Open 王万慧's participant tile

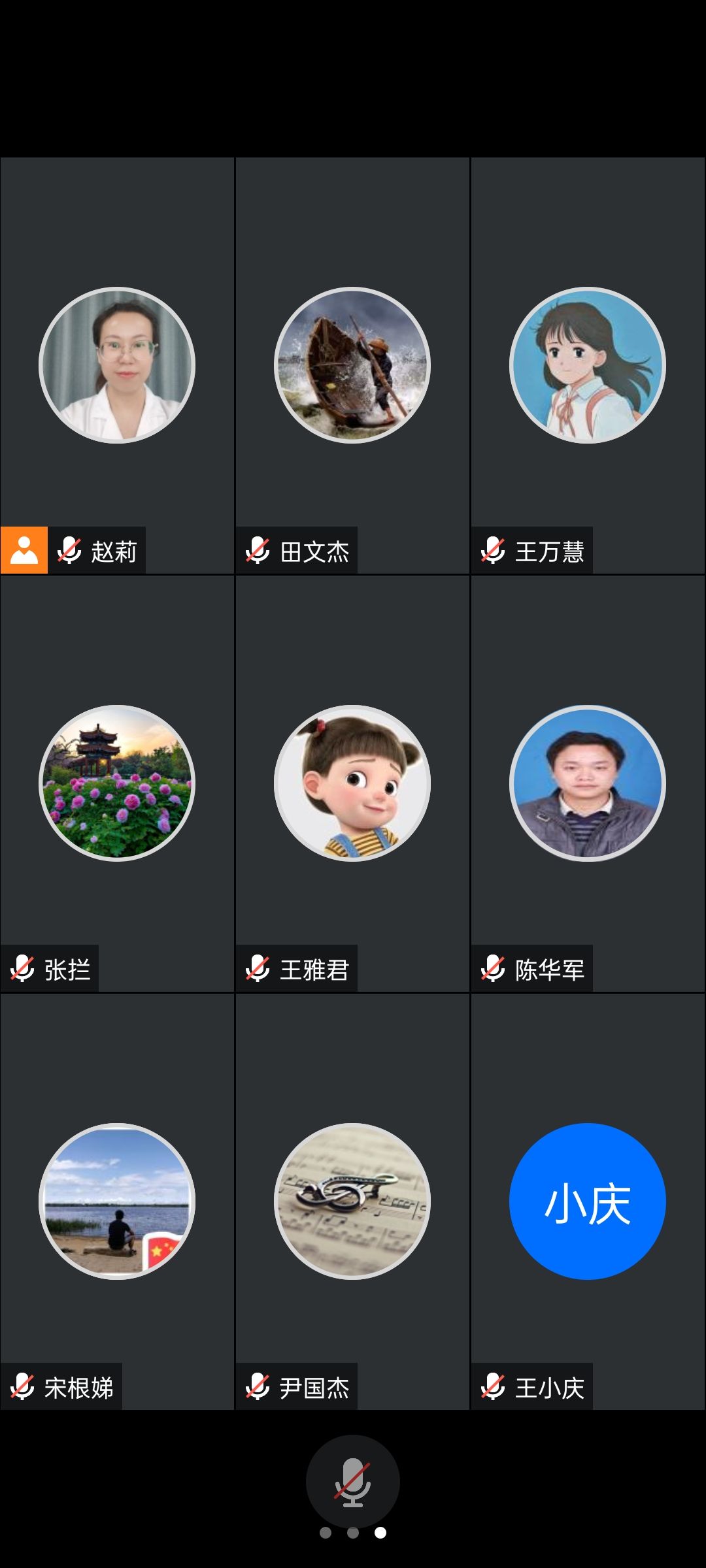click(x=588, y=365)
